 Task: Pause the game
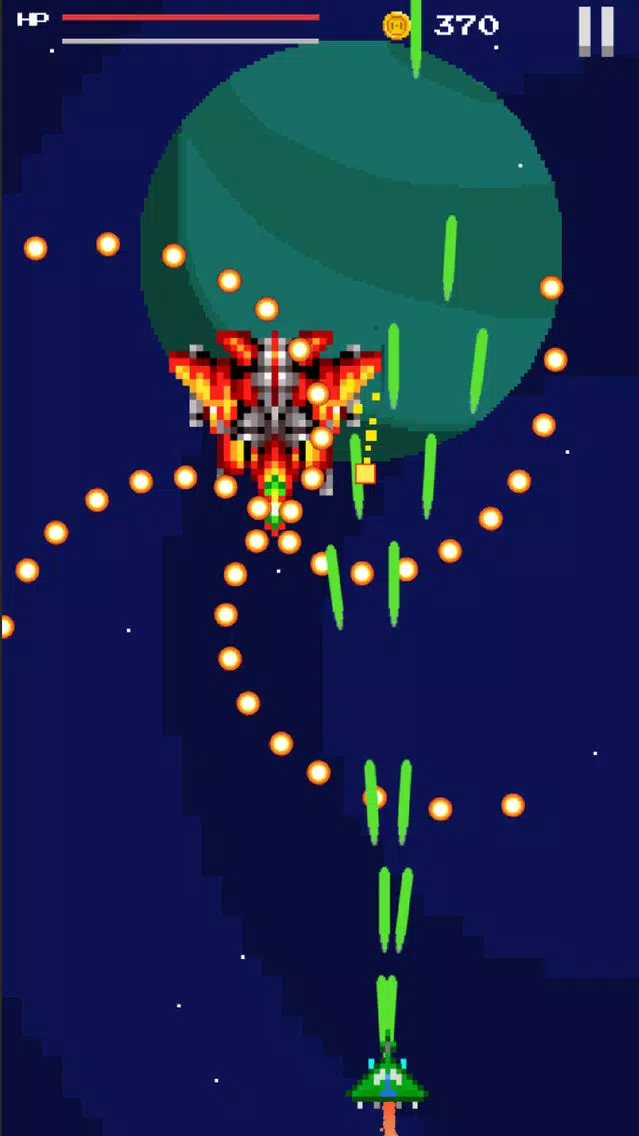[x=596, y=30]
